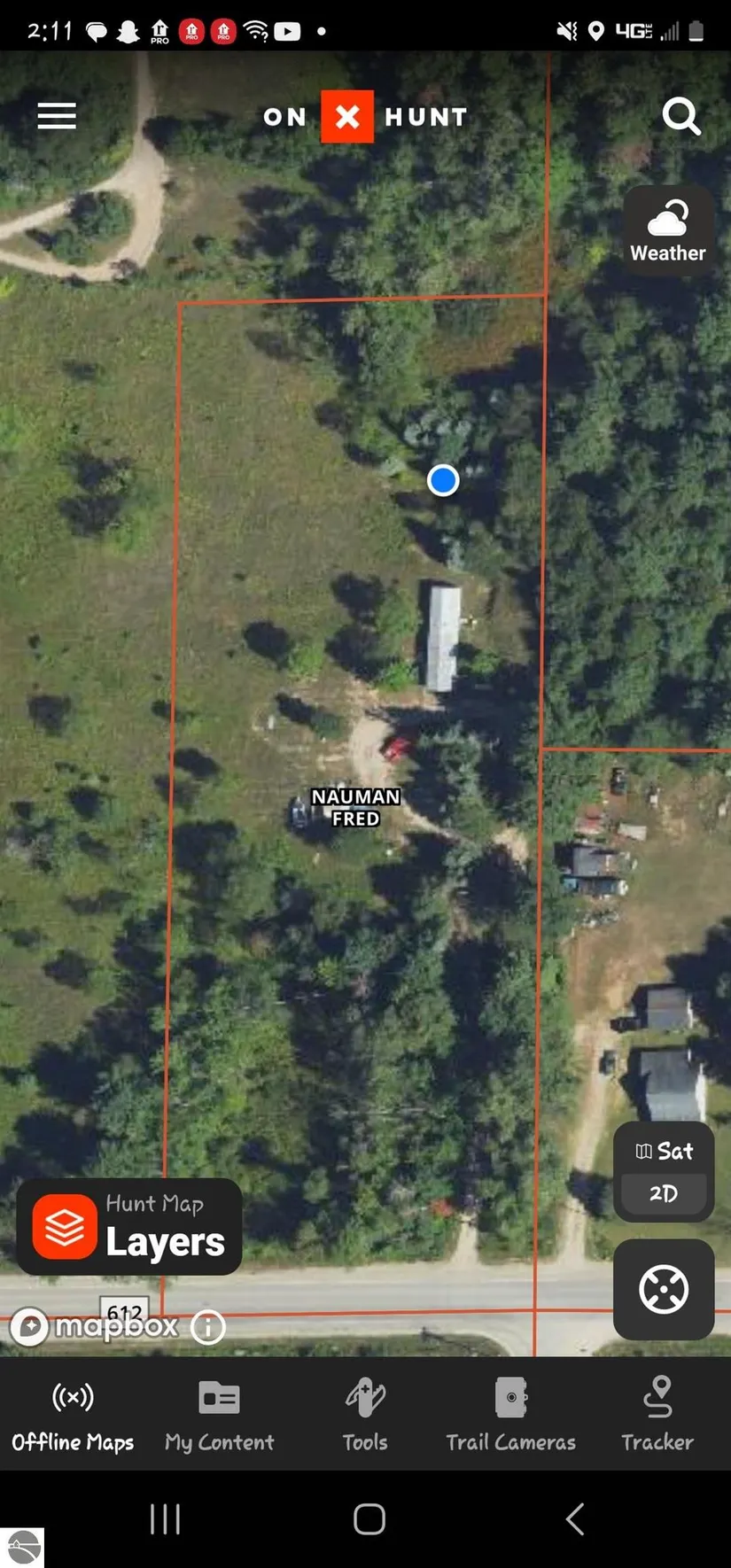Switch to Trail Cameras

(x=511, y=1415)
